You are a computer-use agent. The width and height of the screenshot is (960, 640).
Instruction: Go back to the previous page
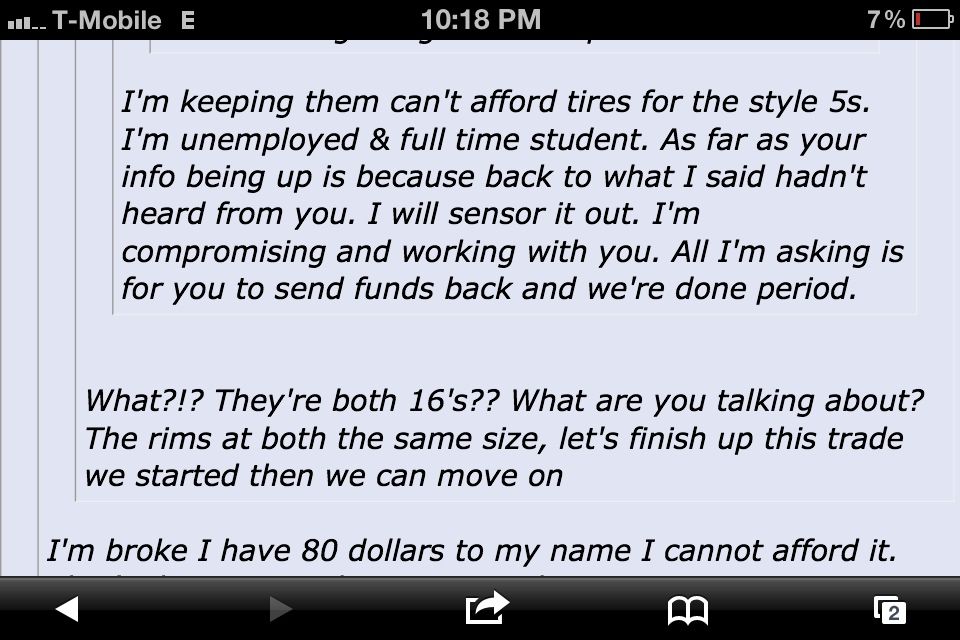[x=67, y=608]
